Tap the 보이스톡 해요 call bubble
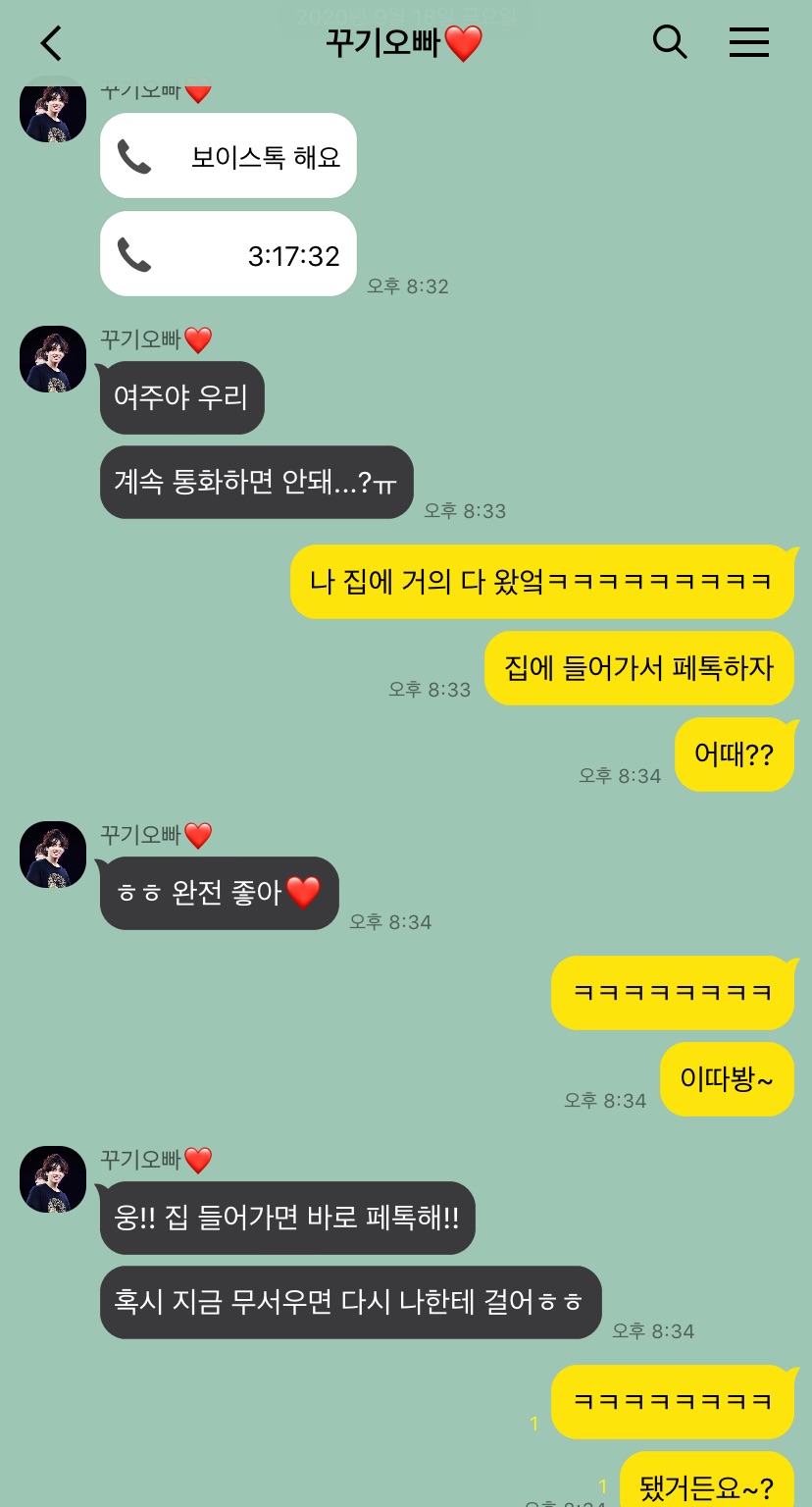This screenshot has width=812, height=1507. [x=228, y=156]
